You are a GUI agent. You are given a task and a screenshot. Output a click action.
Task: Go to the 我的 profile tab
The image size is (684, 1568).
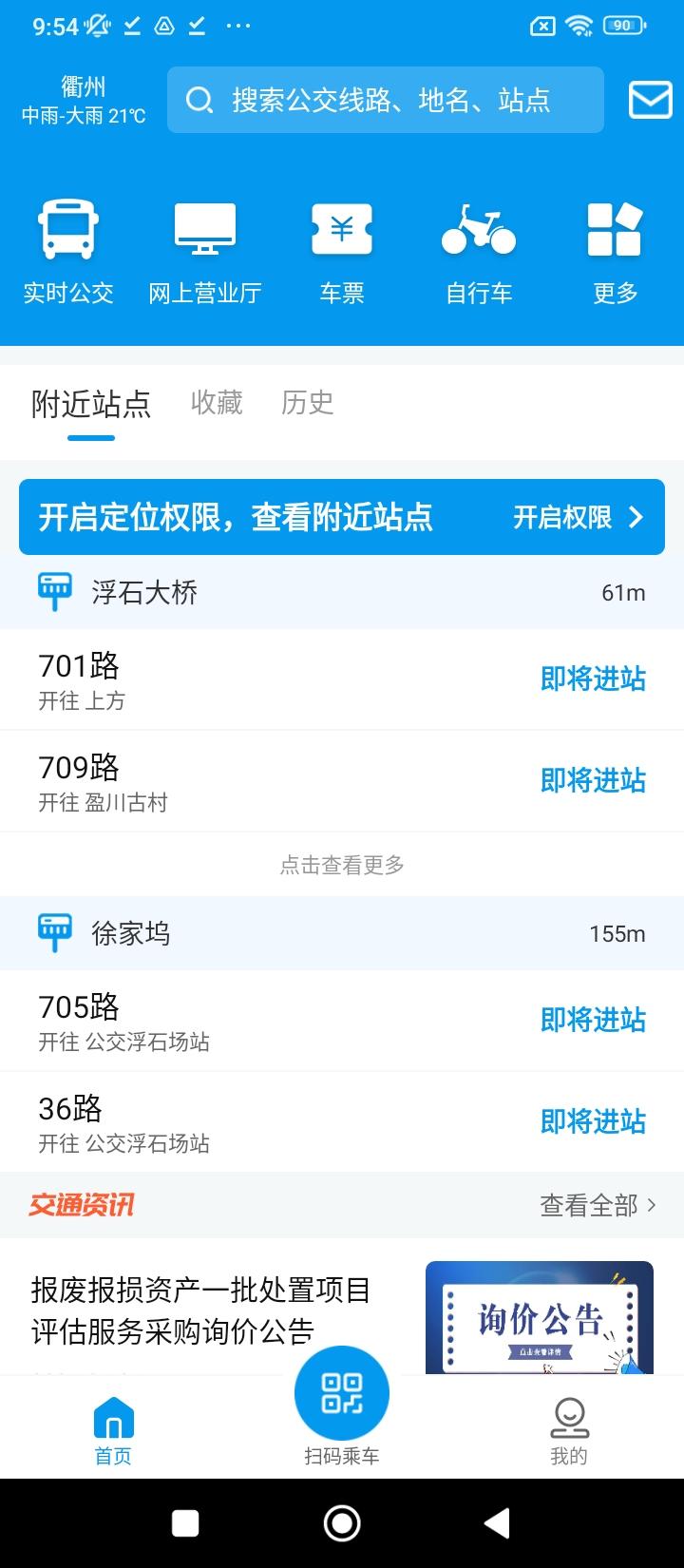point(569,1430)
